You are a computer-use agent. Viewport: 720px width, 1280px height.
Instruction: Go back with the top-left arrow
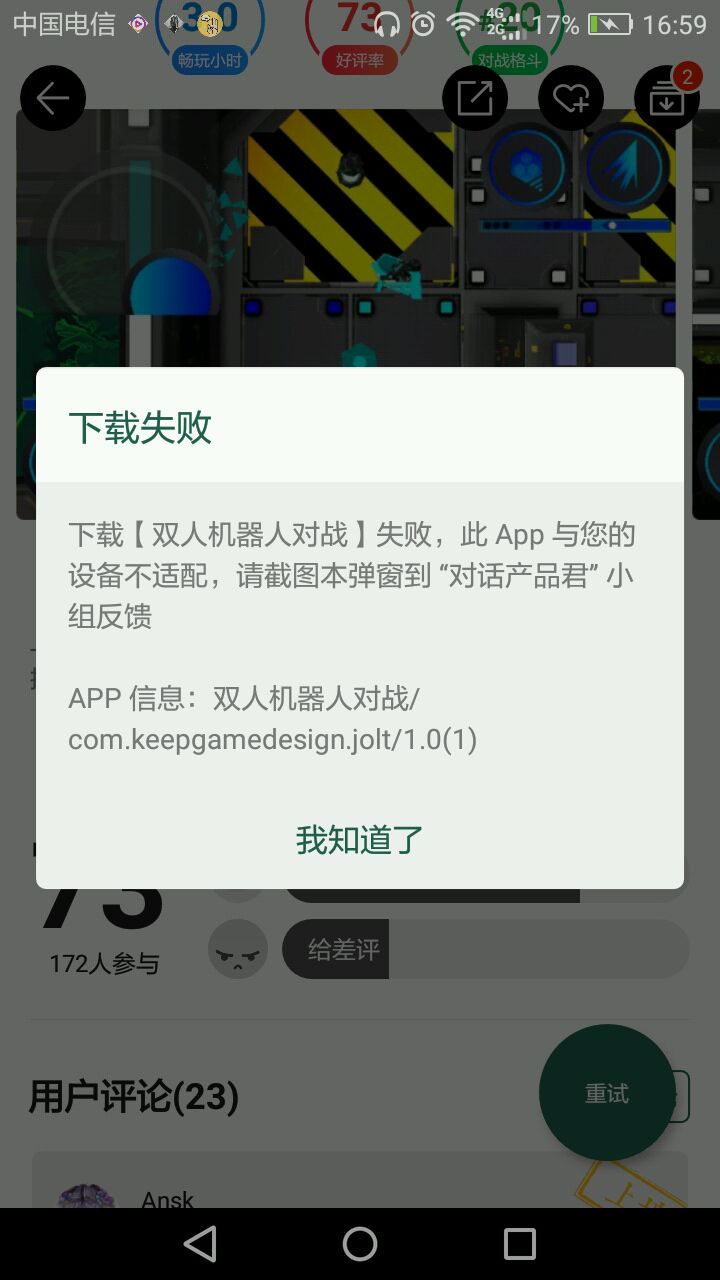[53, 98]
